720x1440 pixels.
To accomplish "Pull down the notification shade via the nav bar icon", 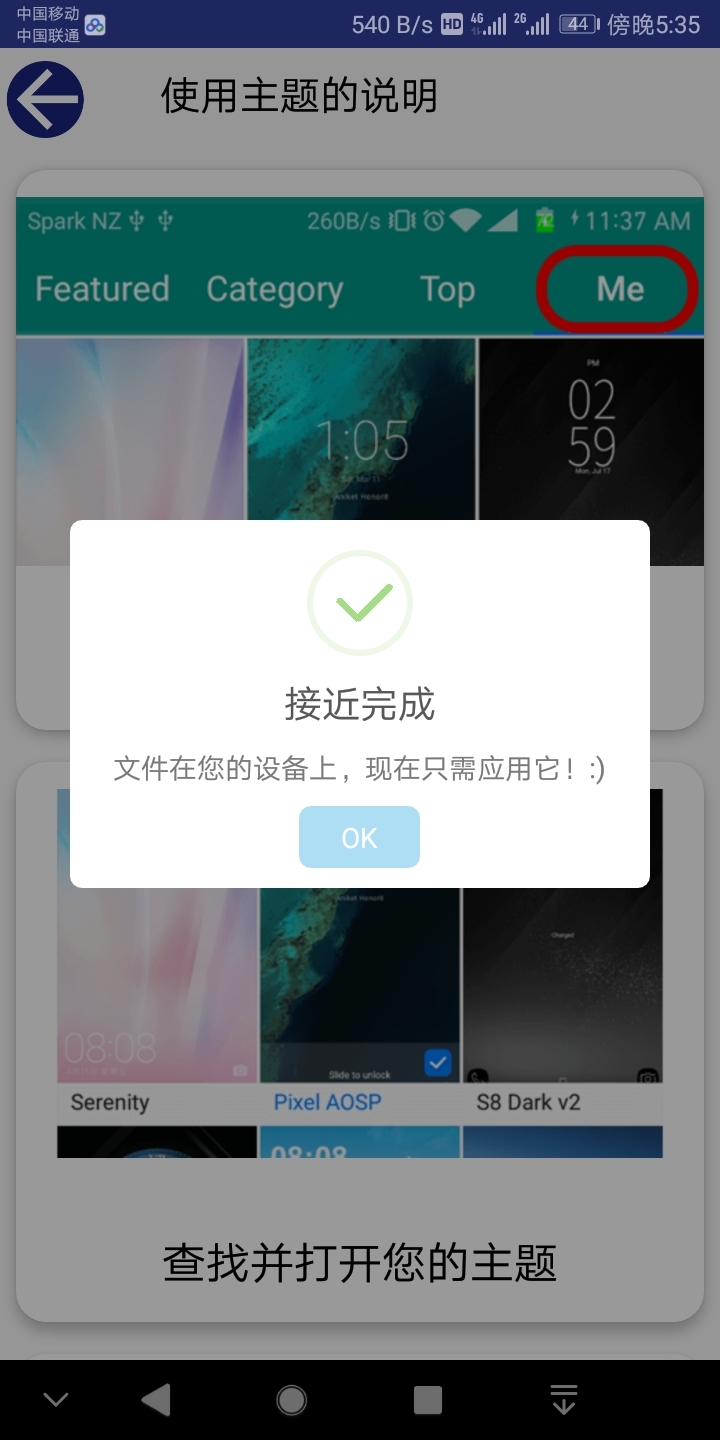I will pyautogui.click(x=564, y=1400).
